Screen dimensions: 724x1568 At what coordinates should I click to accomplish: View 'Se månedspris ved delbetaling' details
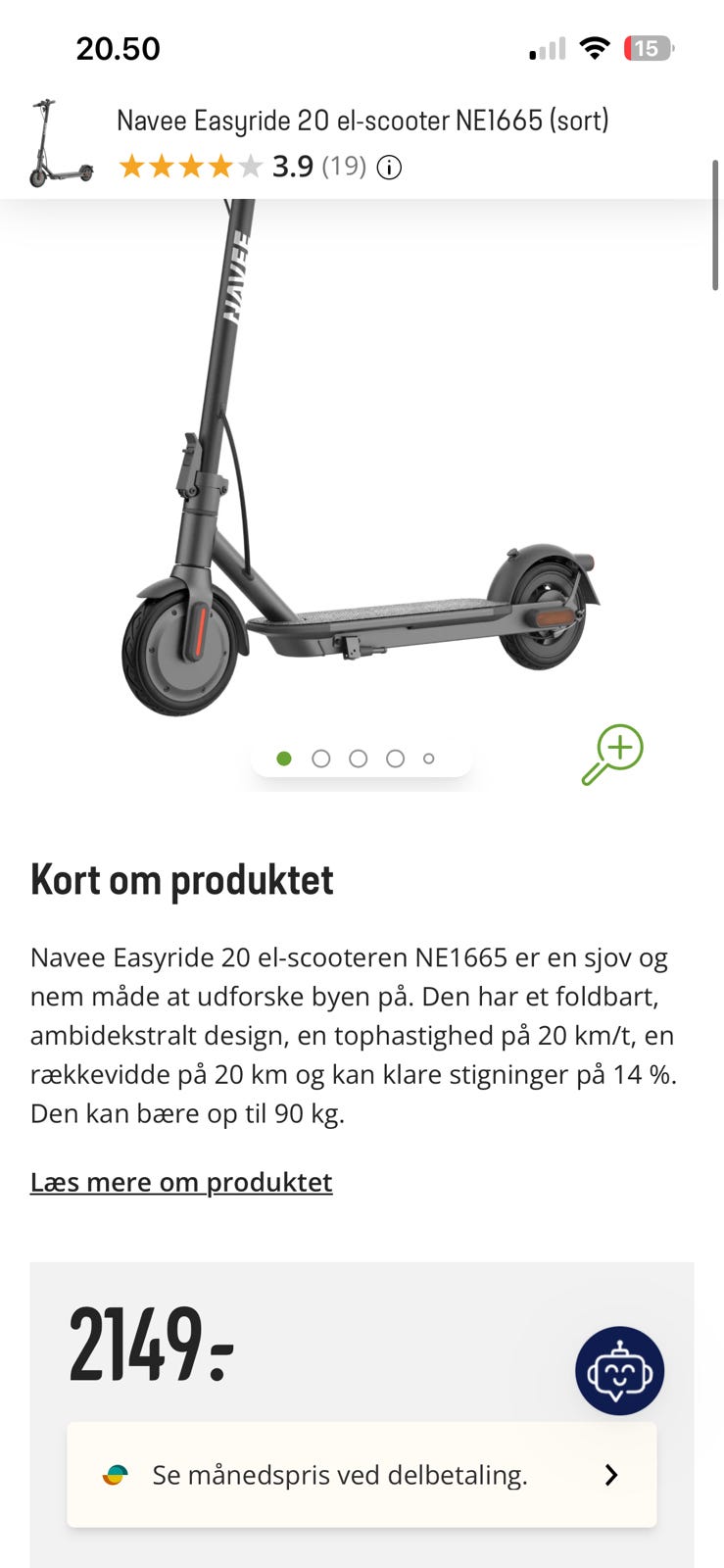(362, 1475)
